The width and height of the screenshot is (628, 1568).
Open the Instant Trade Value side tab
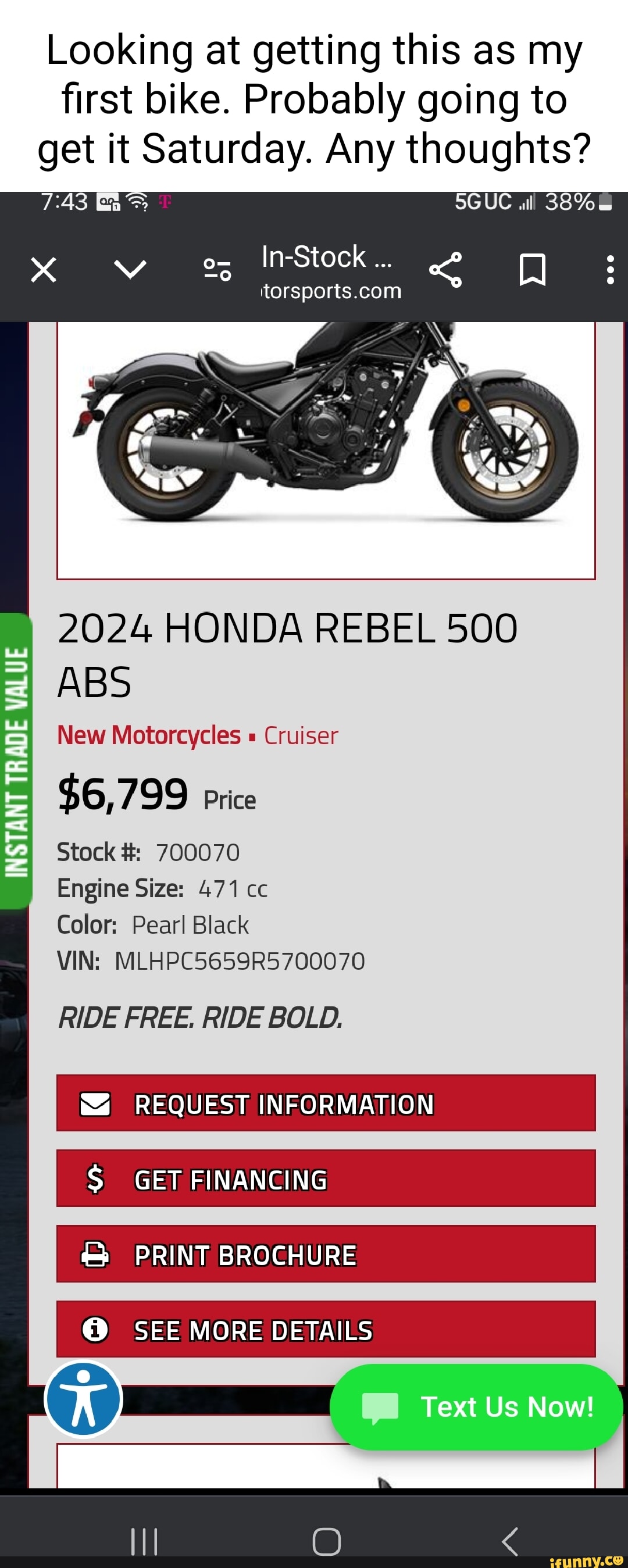point(16,761)
